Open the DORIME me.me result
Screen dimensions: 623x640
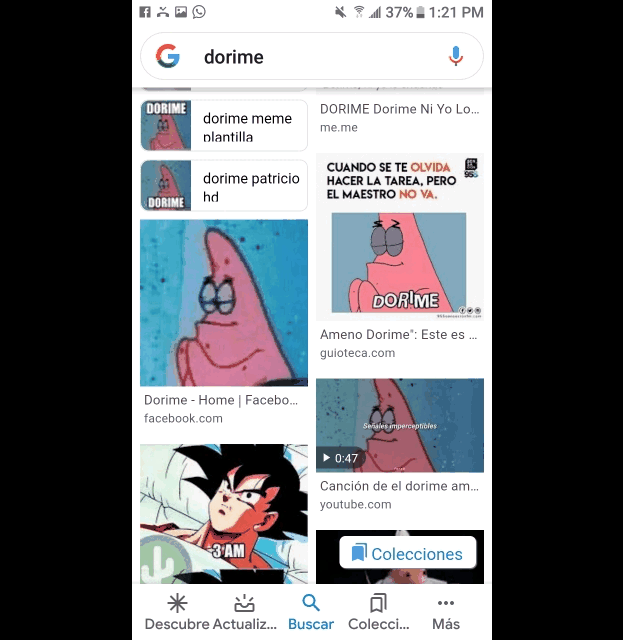tap(400, 110)
